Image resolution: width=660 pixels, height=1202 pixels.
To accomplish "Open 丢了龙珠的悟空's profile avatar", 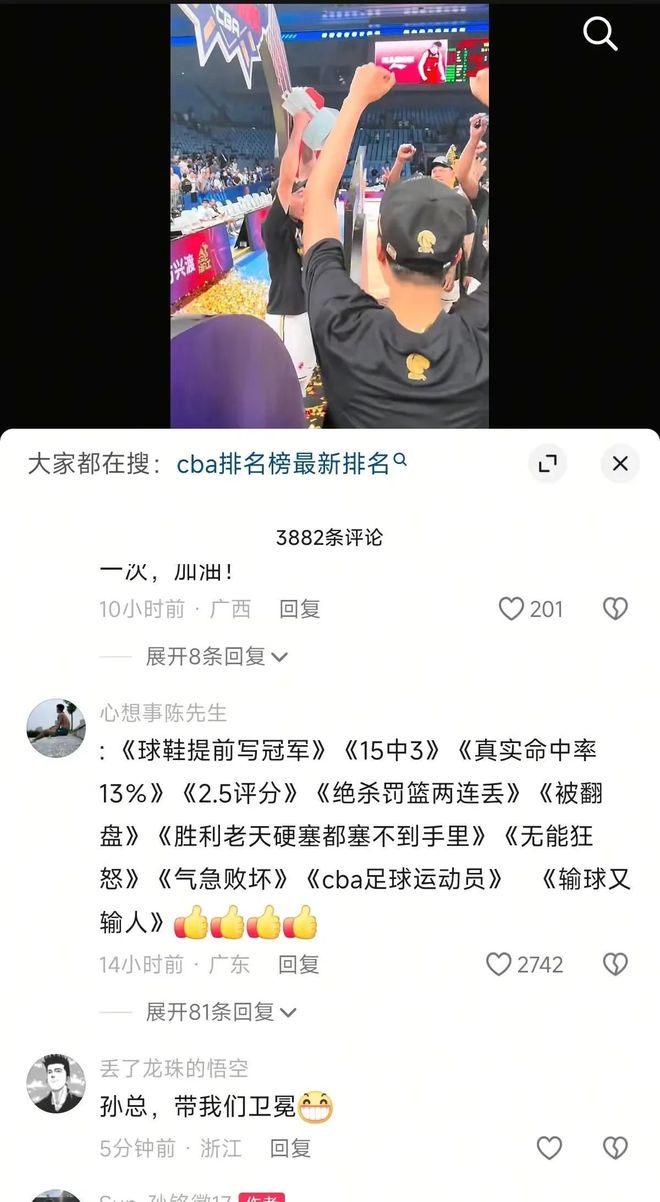I will tap(56, 1083).
